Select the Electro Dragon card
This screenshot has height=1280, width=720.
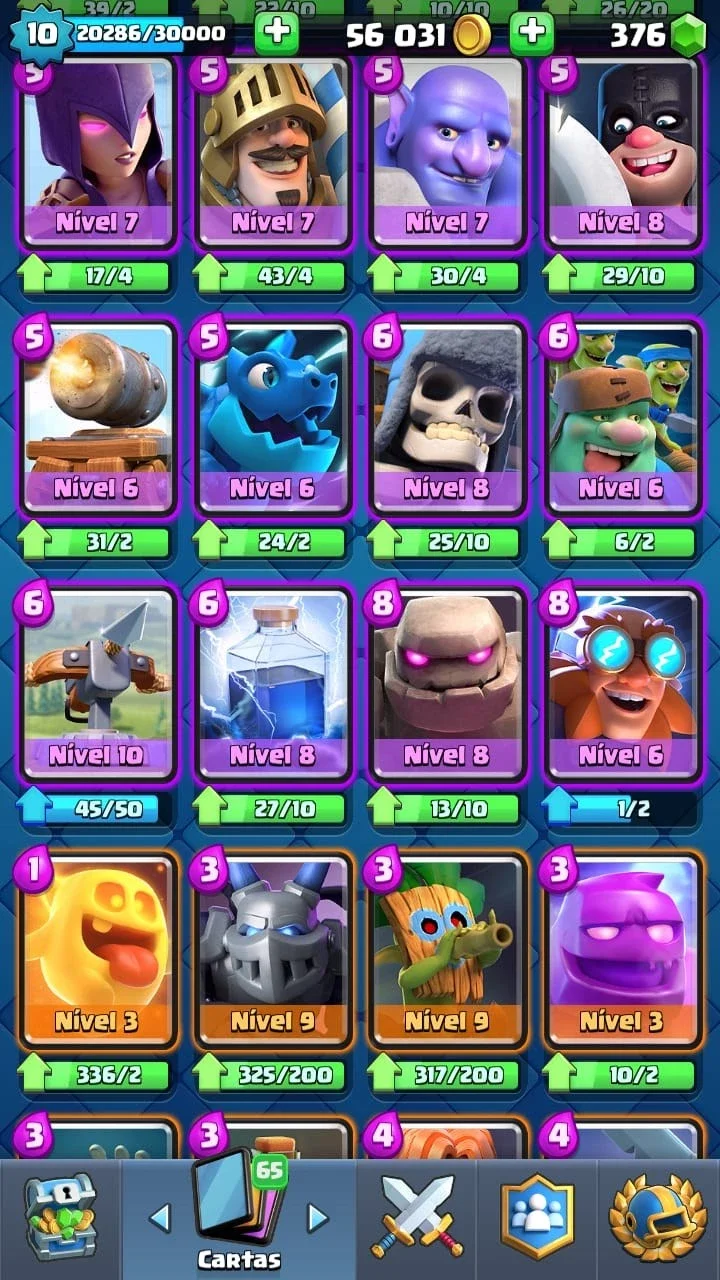click(272, 416)
